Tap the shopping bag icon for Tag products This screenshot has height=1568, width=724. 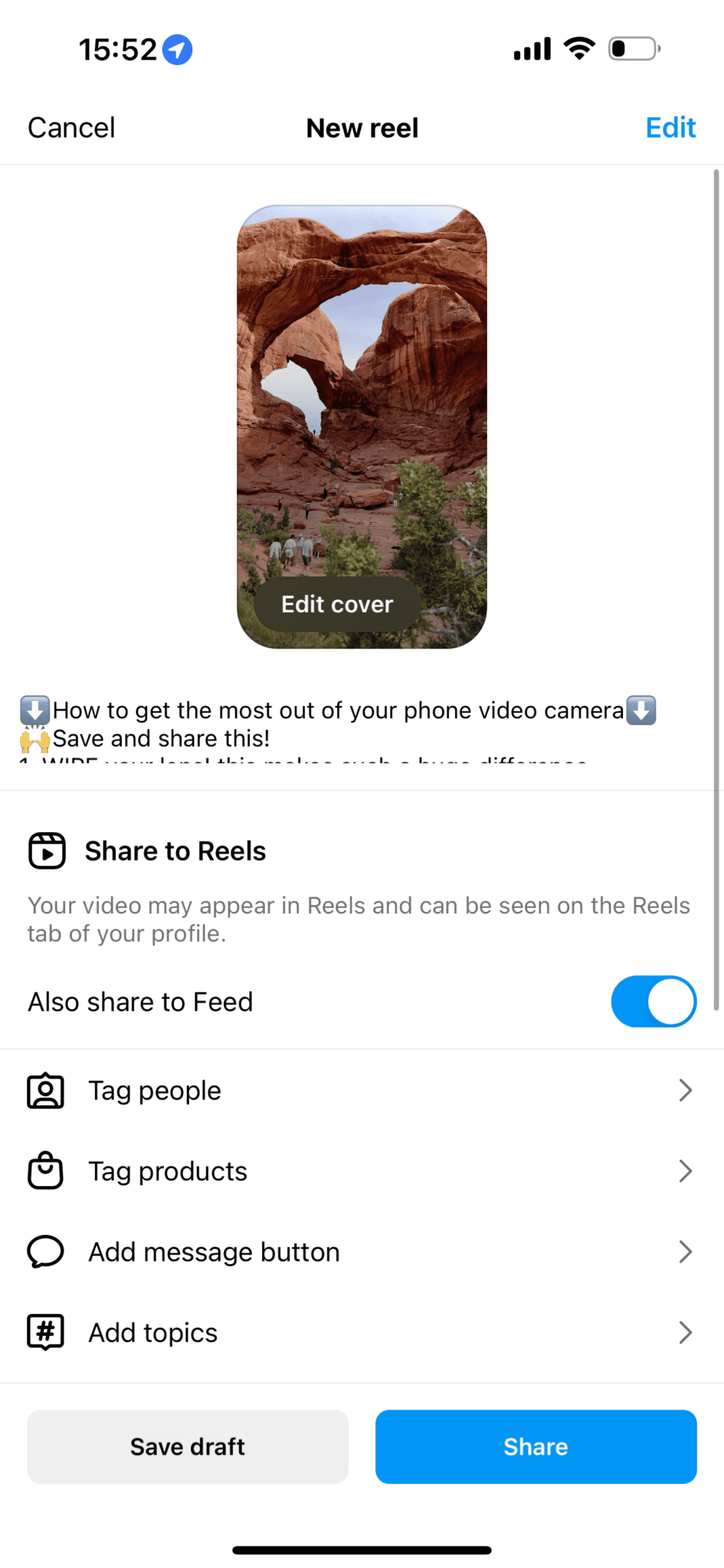(x=45, y=1171)
